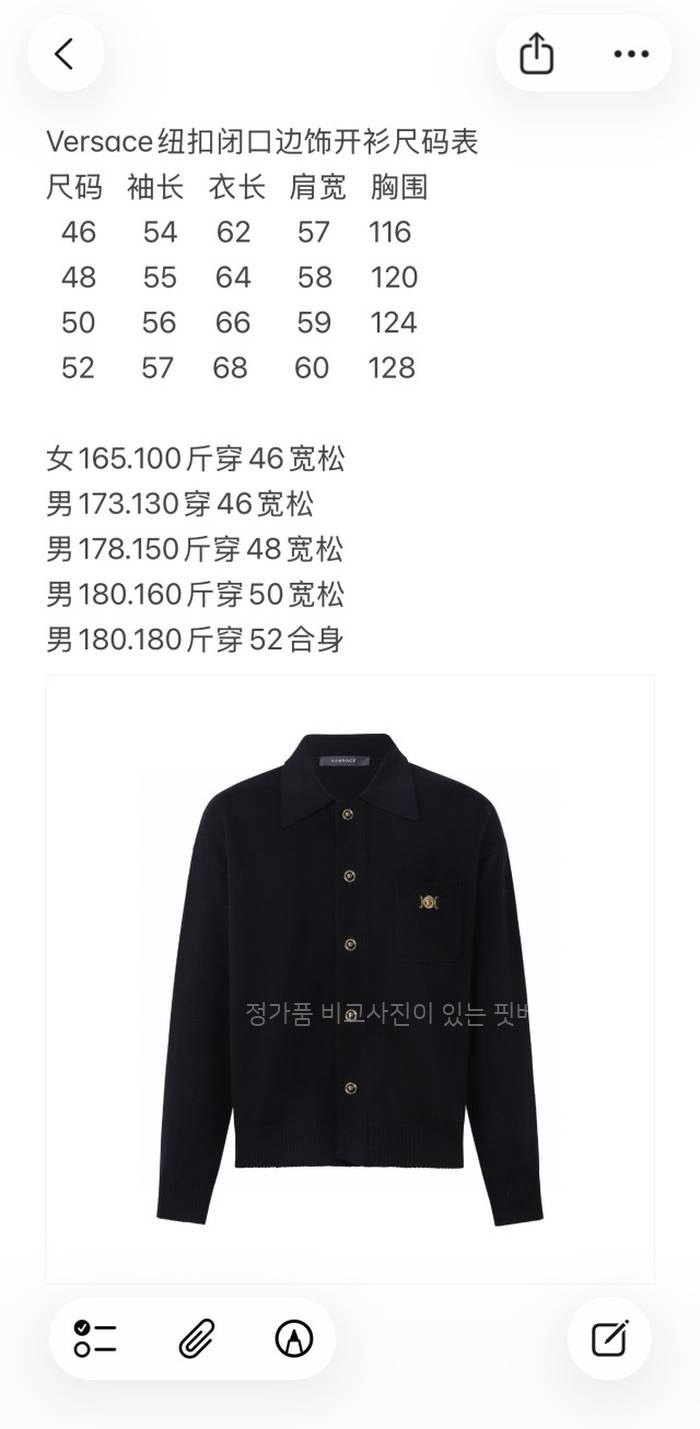Add a checklist to the note
This screenshot has height=1429, width=700.
(95, 1338)
